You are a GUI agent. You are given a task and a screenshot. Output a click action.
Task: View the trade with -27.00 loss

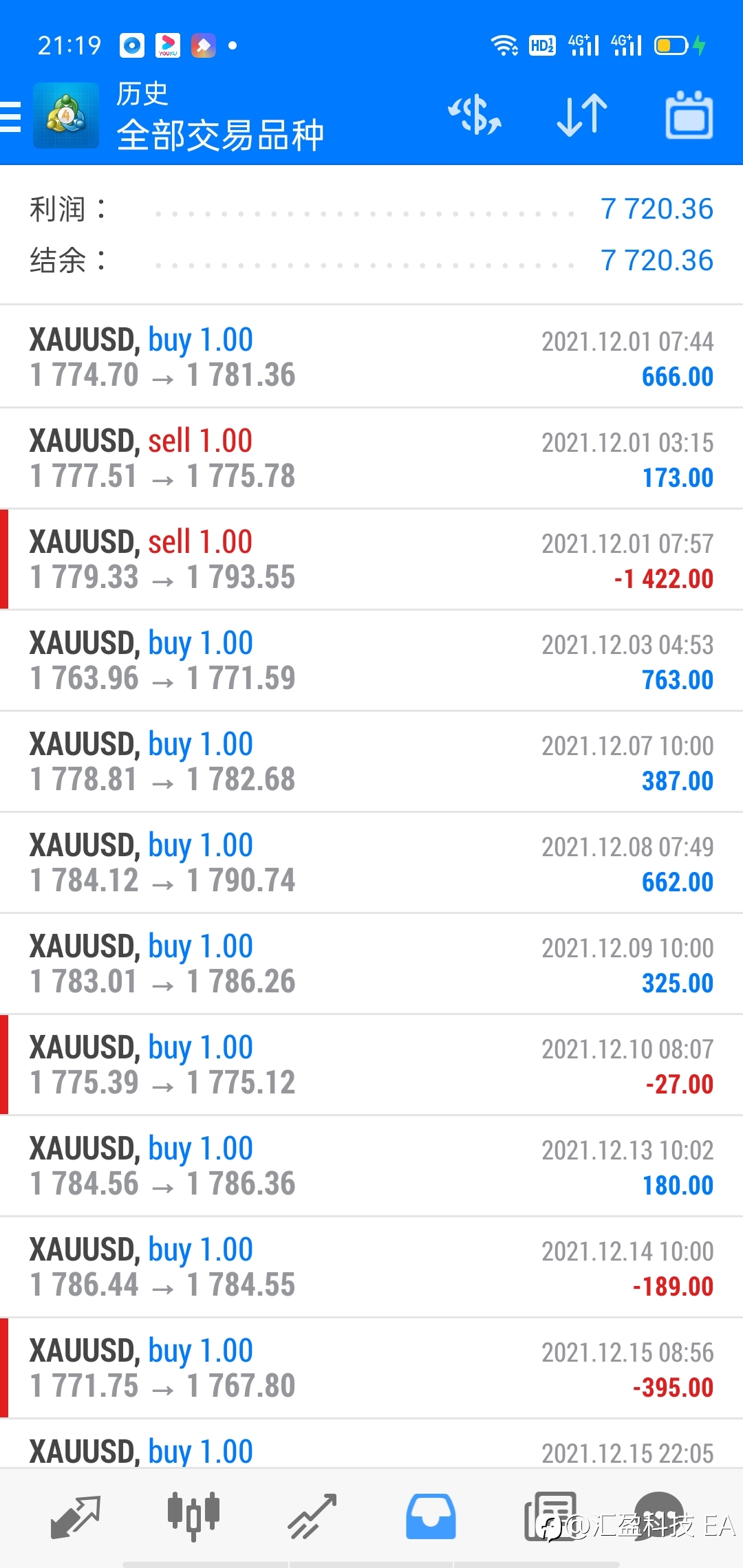coord(371,1065)
